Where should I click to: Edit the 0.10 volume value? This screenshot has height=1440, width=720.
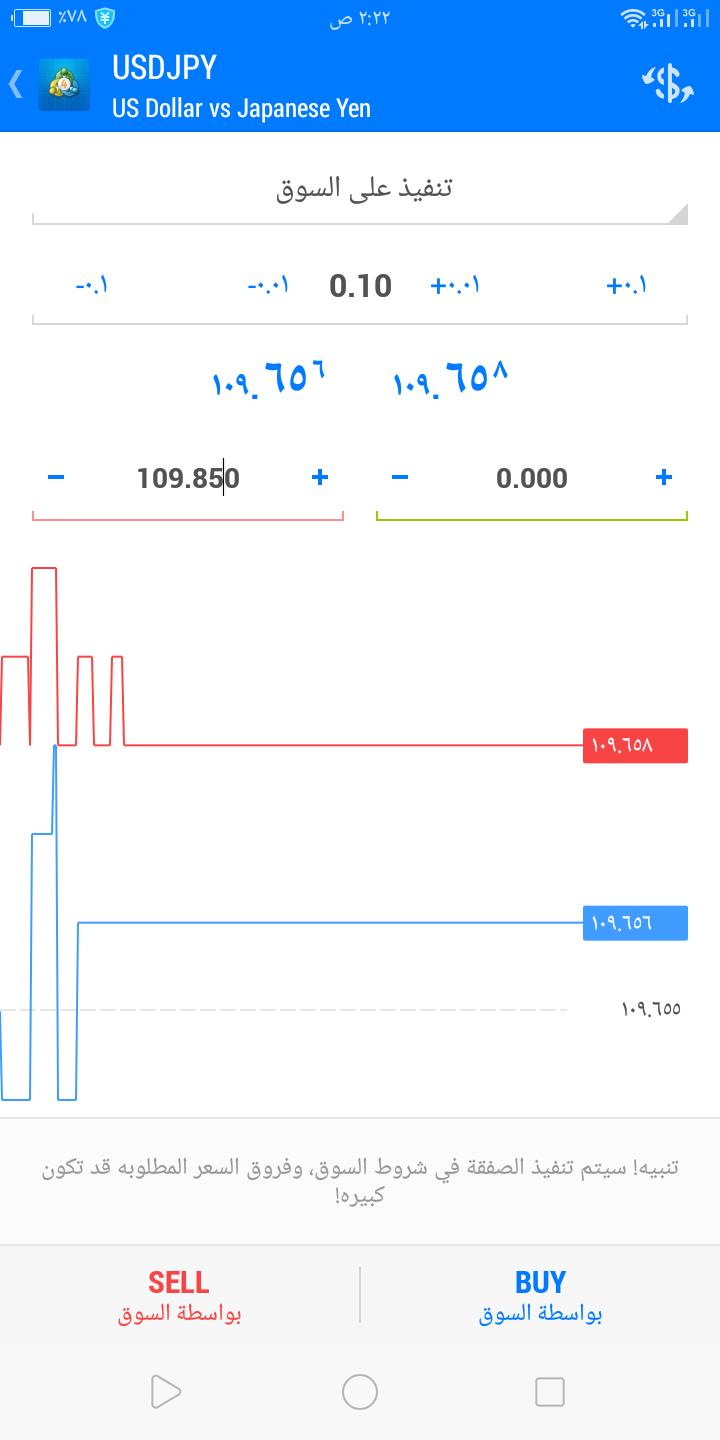pyautogui.click(x=361, y=286)
